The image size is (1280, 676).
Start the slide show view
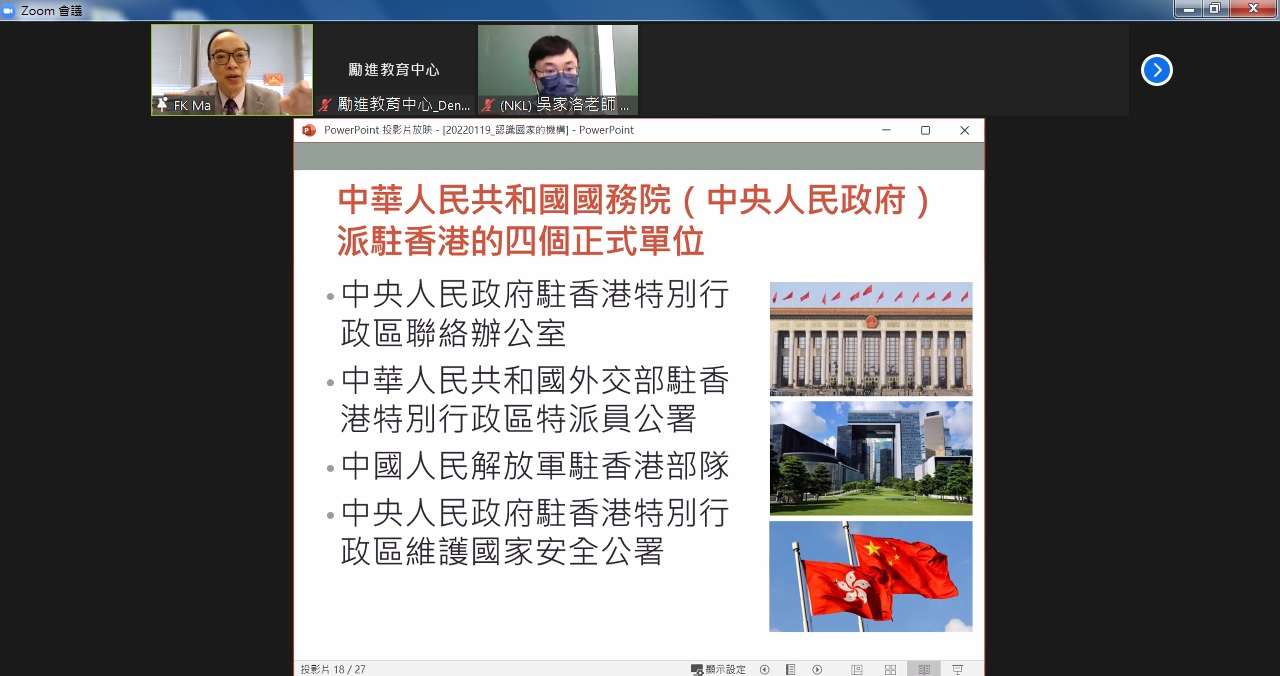[957, 669]
